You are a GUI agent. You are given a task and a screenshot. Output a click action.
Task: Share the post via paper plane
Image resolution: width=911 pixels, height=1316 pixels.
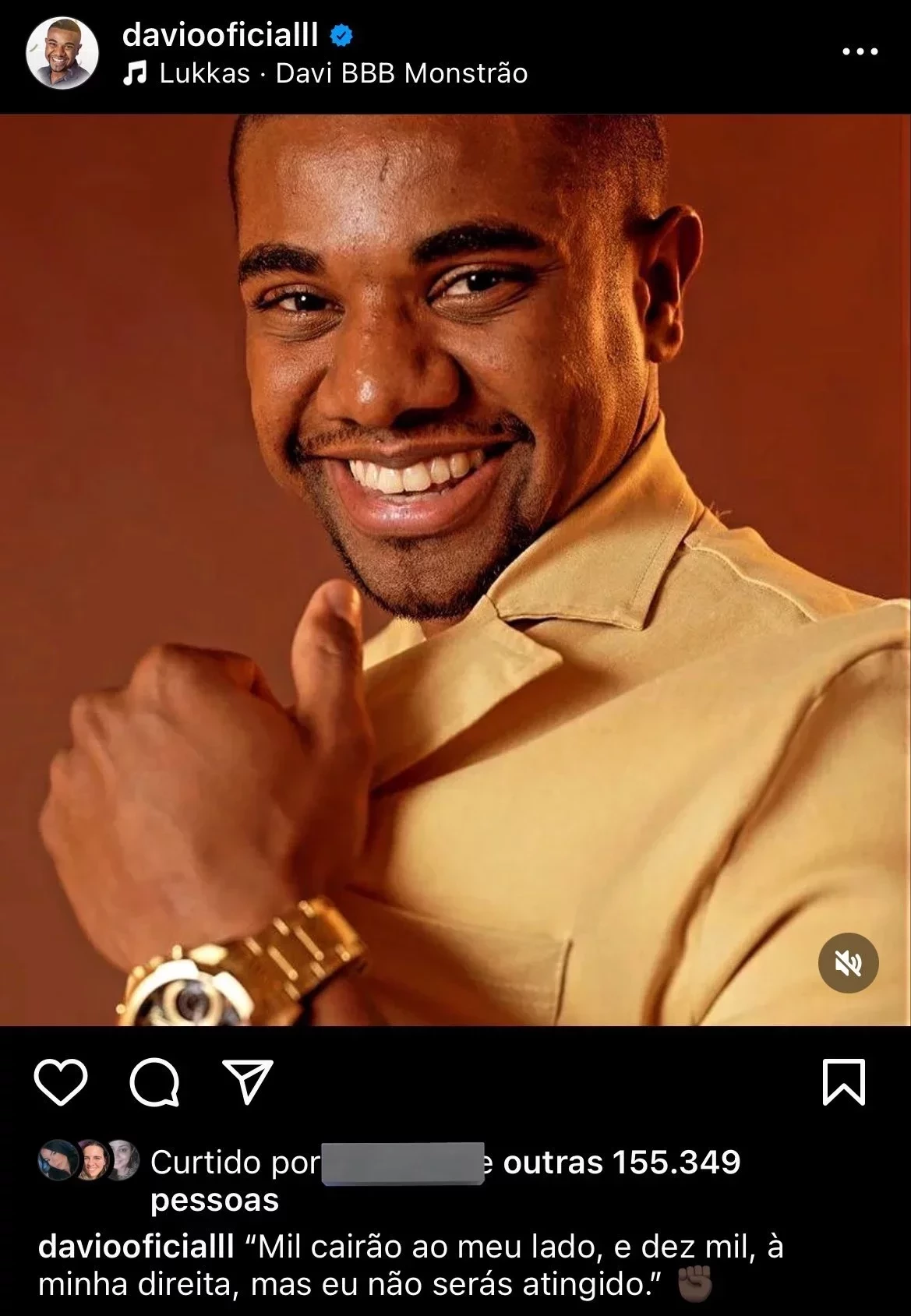[x=248, y=1081]
